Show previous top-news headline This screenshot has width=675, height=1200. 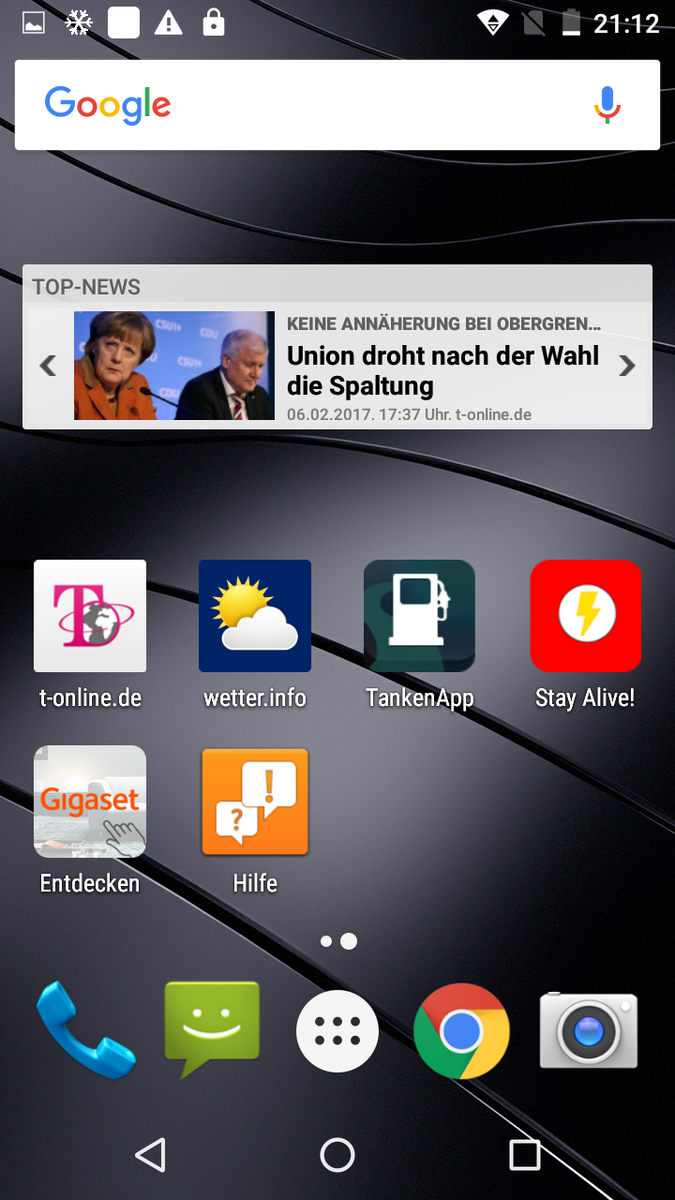coord(48,366)
